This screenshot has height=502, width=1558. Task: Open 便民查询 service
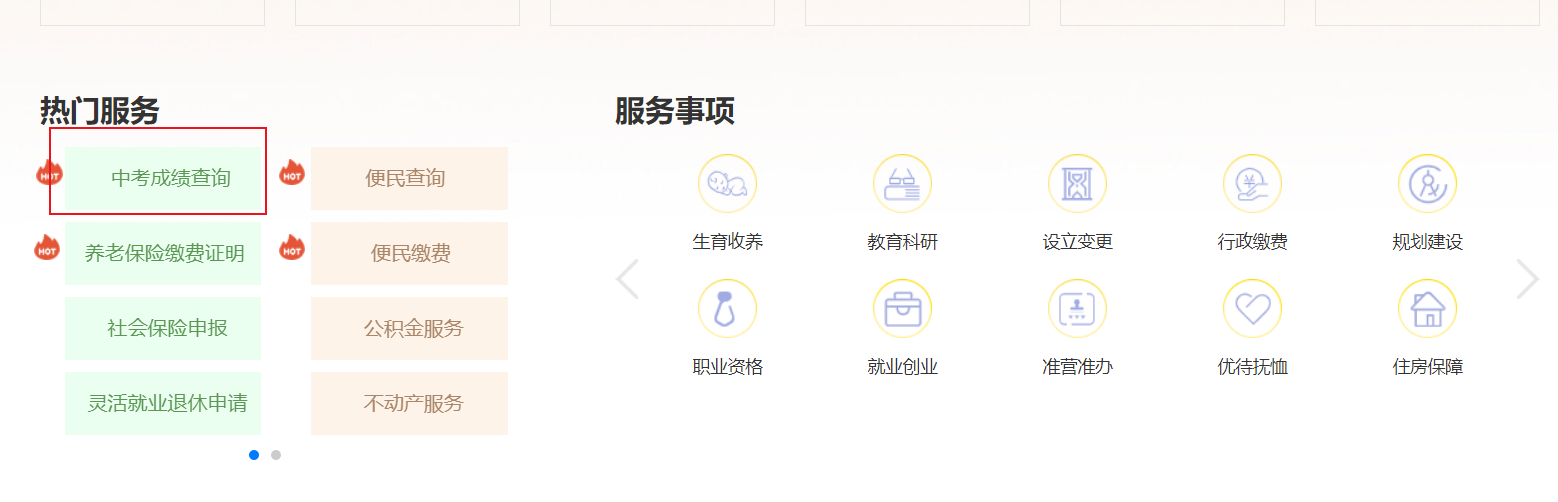pyautogui.click(x=409, y=178)
